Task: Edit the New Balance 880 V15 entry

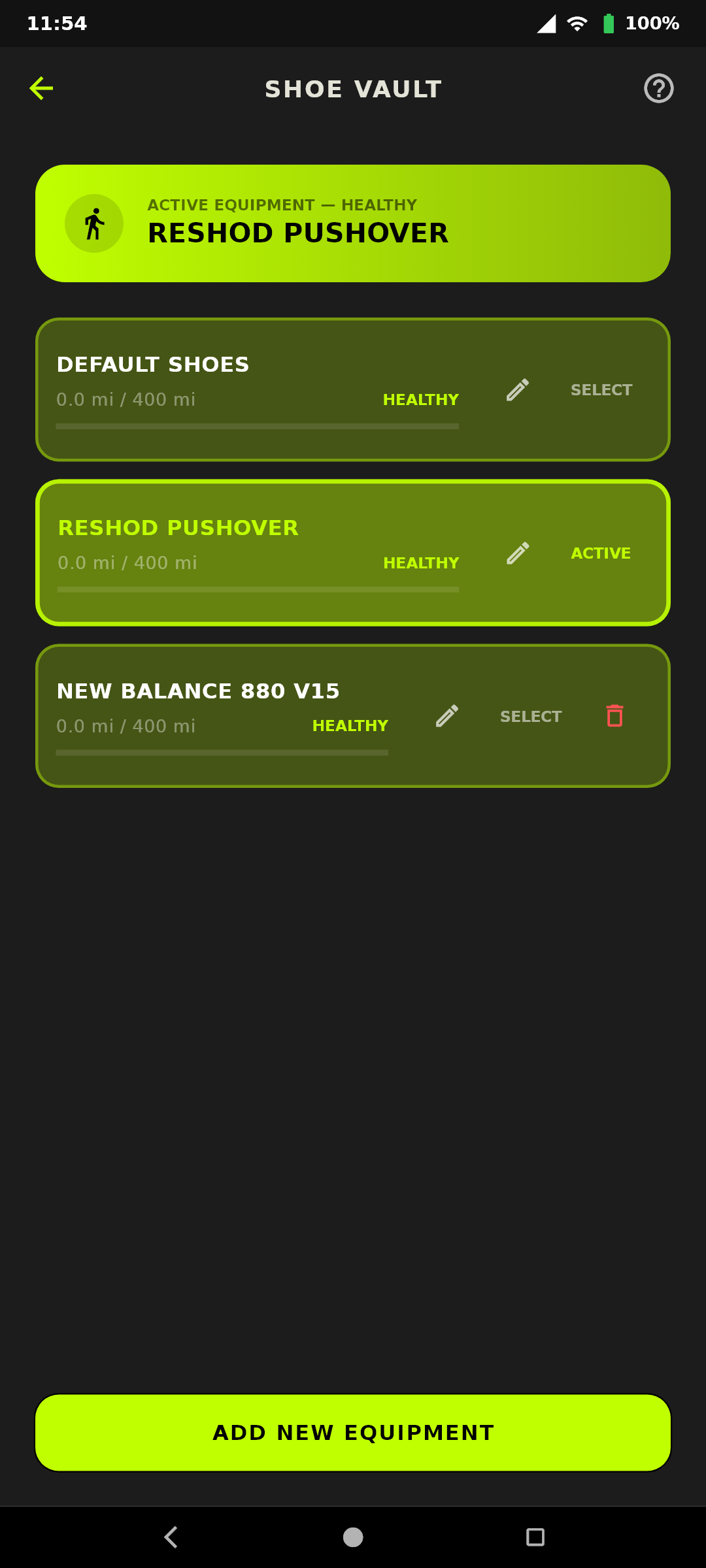Action: click(x=447, y=716)
